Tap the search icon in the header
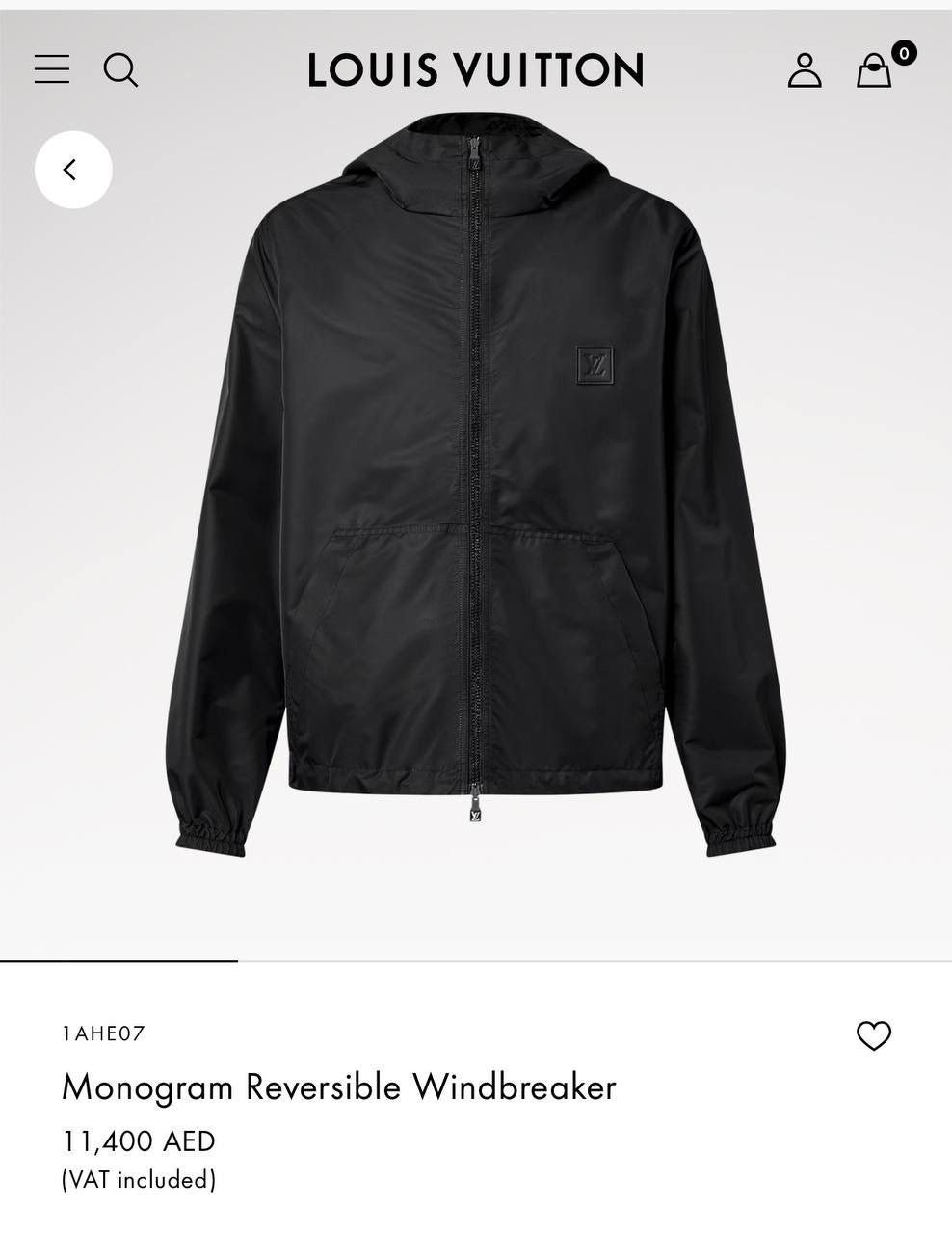 tap(121, 69)
